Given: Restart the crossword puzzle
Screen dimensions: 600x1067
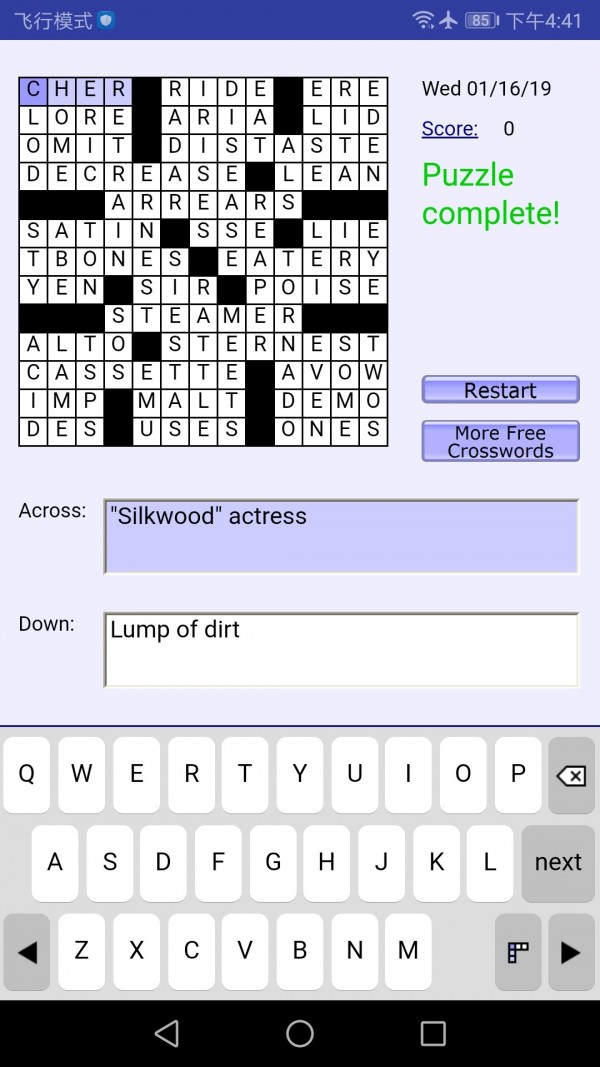Looking at the screenshot, I should (500, 390).
